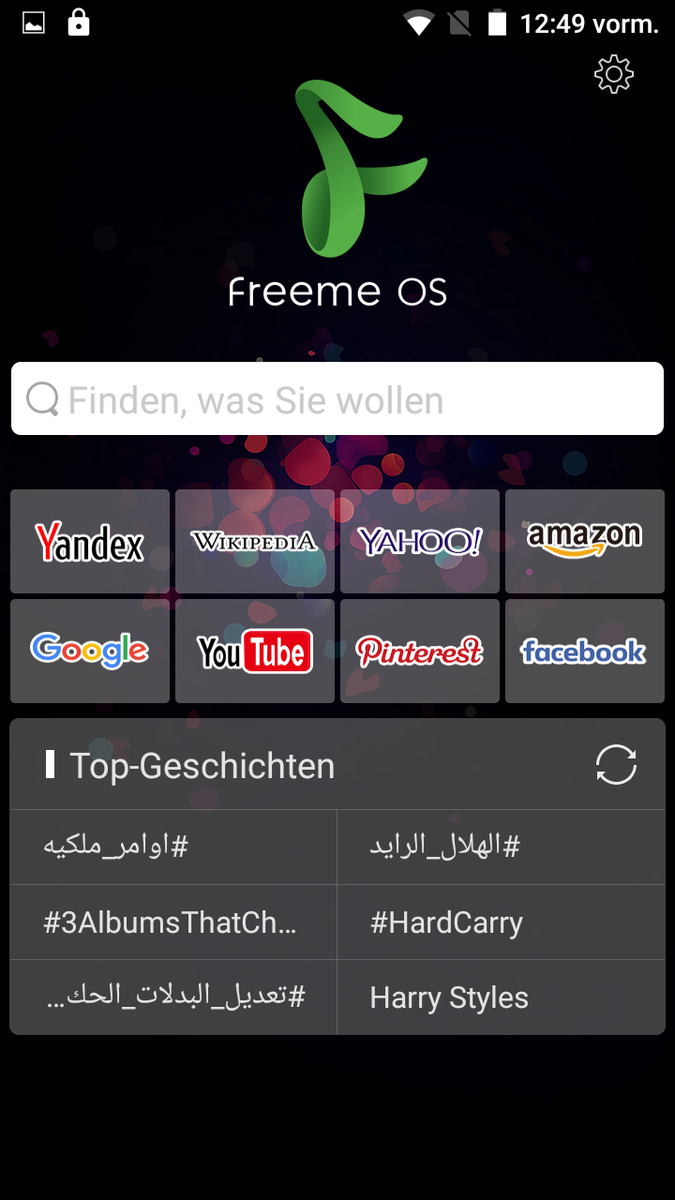Select the #الهلال_الرايد trending topic
Image resolution: width=675 pixels, height=1200 pixels.
click(x=501, y=847)
